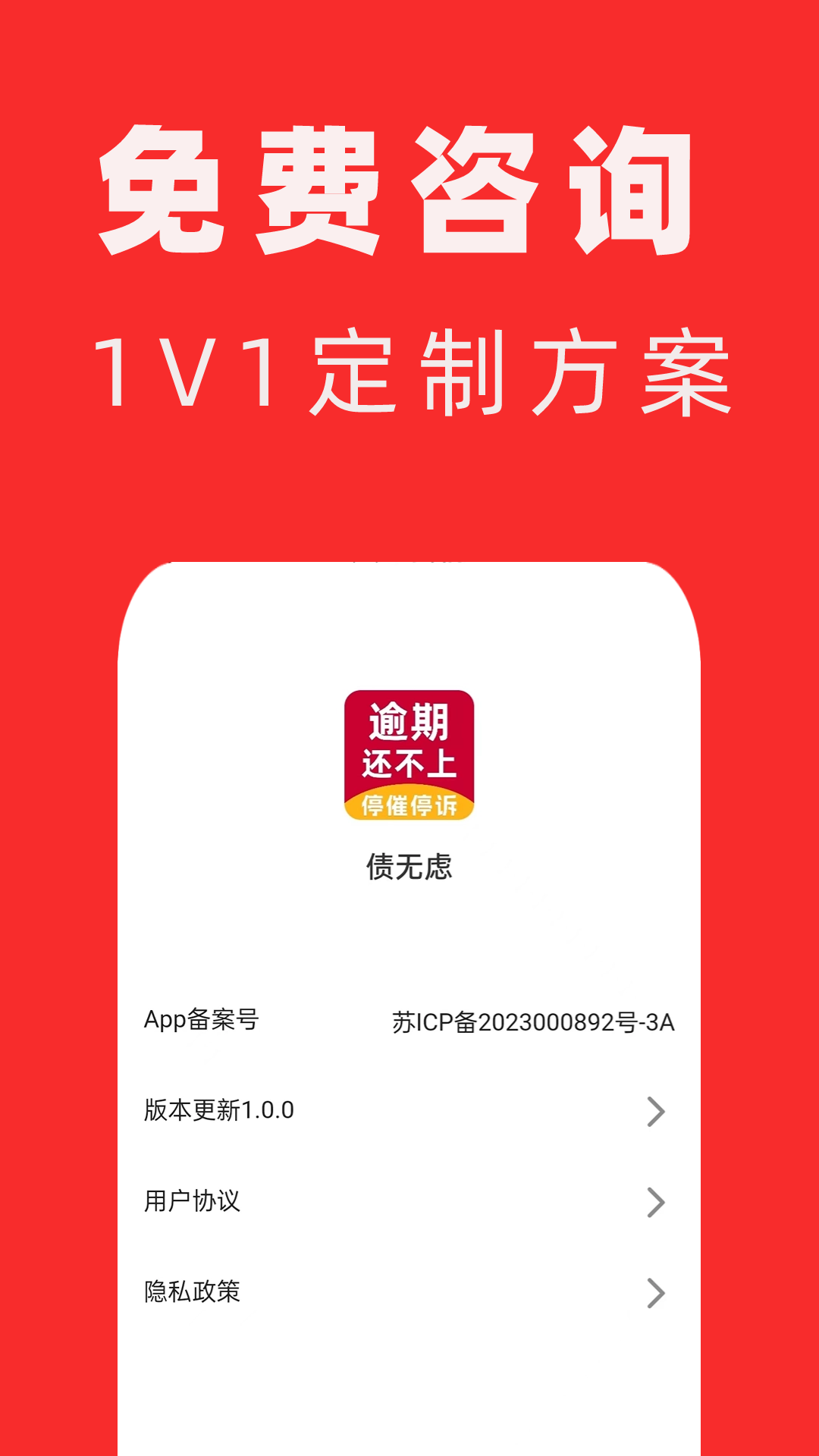
Task: Select the white phone card mockup
Action: click(409, 948)
